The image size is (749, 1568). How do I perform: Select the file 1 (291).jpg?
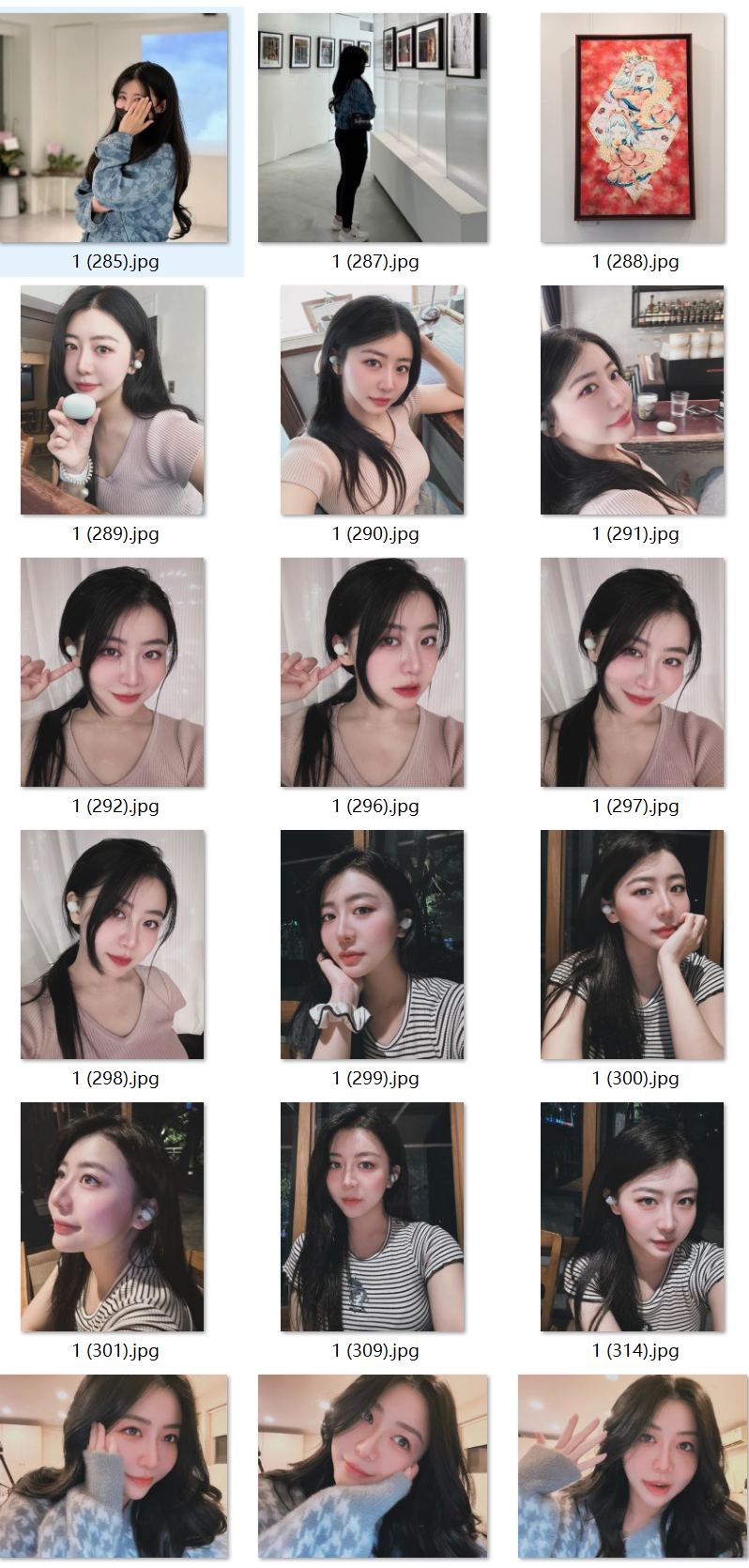tap(633, 400)
